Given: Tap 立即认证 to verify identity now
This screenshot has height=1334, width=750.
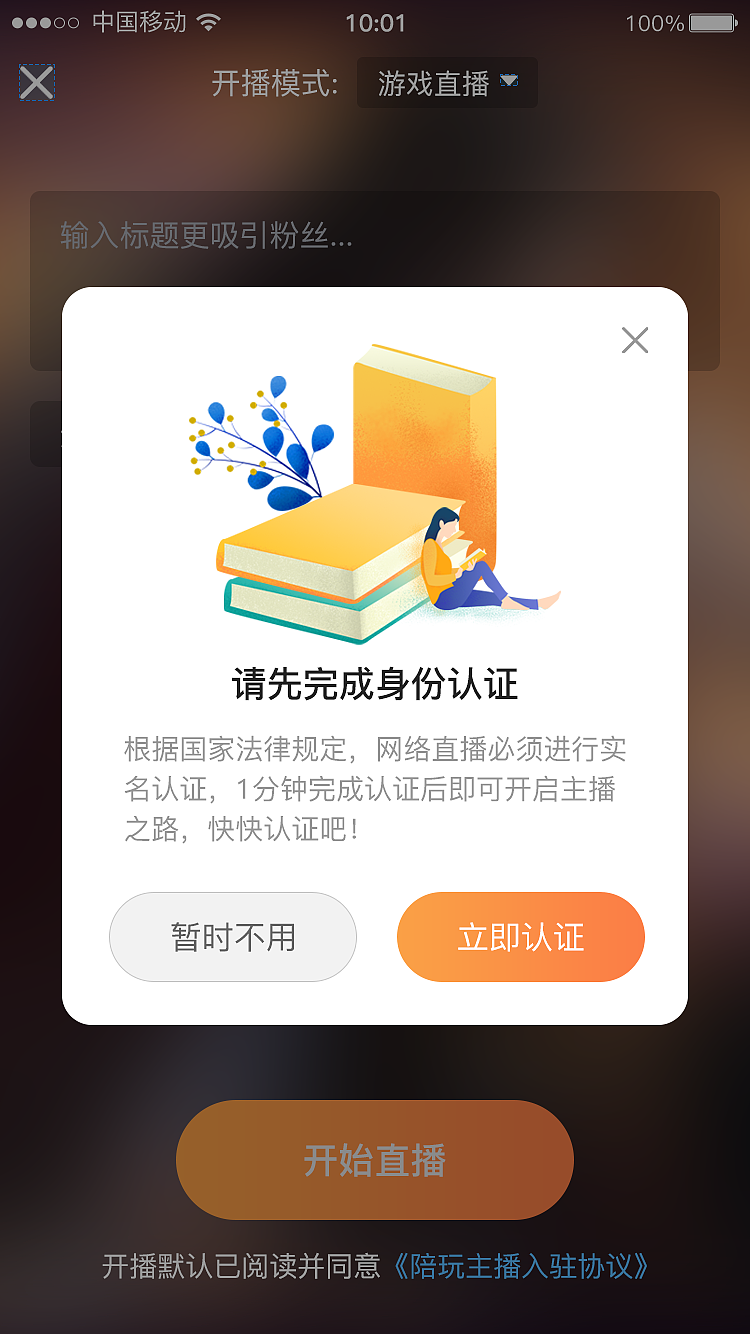Looking at the screenshot, I should coord(520,937).
